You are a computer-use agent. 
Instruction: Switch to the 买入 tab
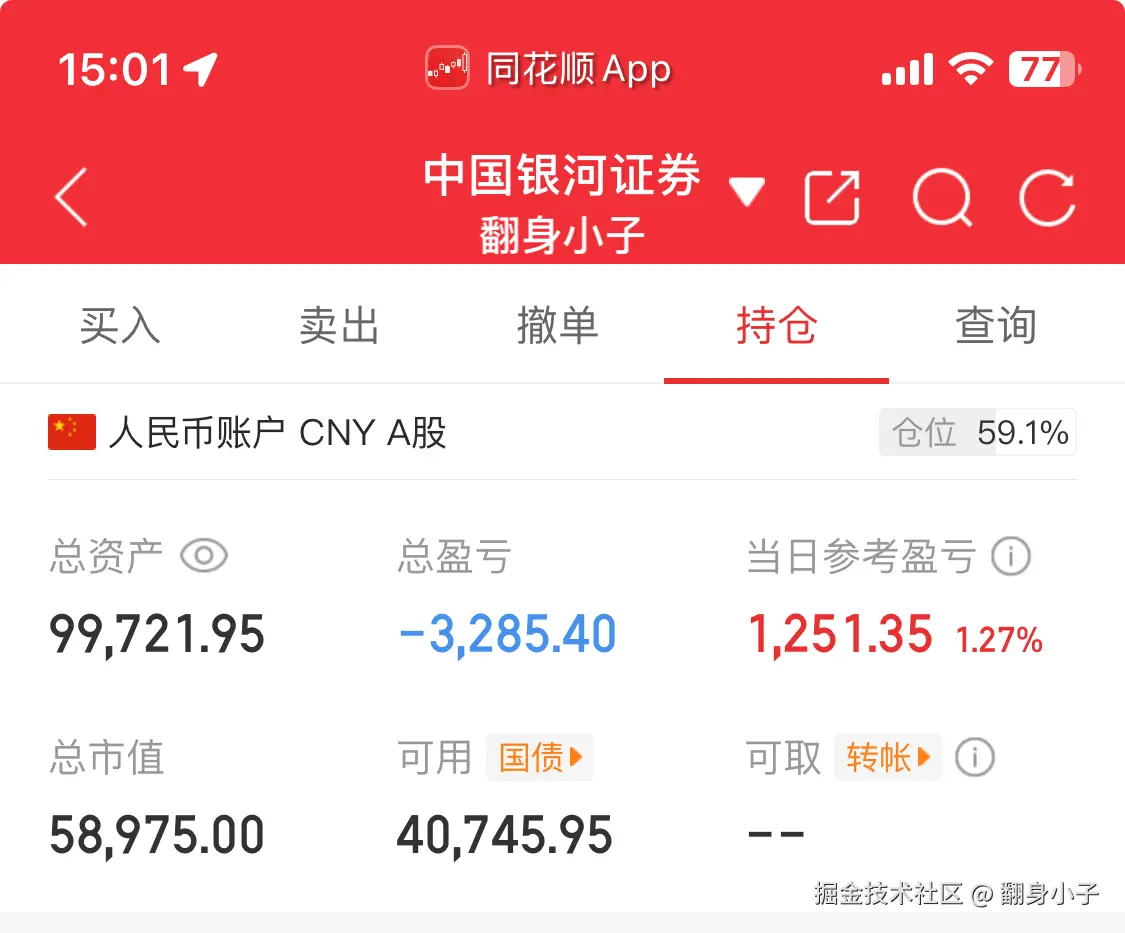pyautogui.click(x=120, y=326)
